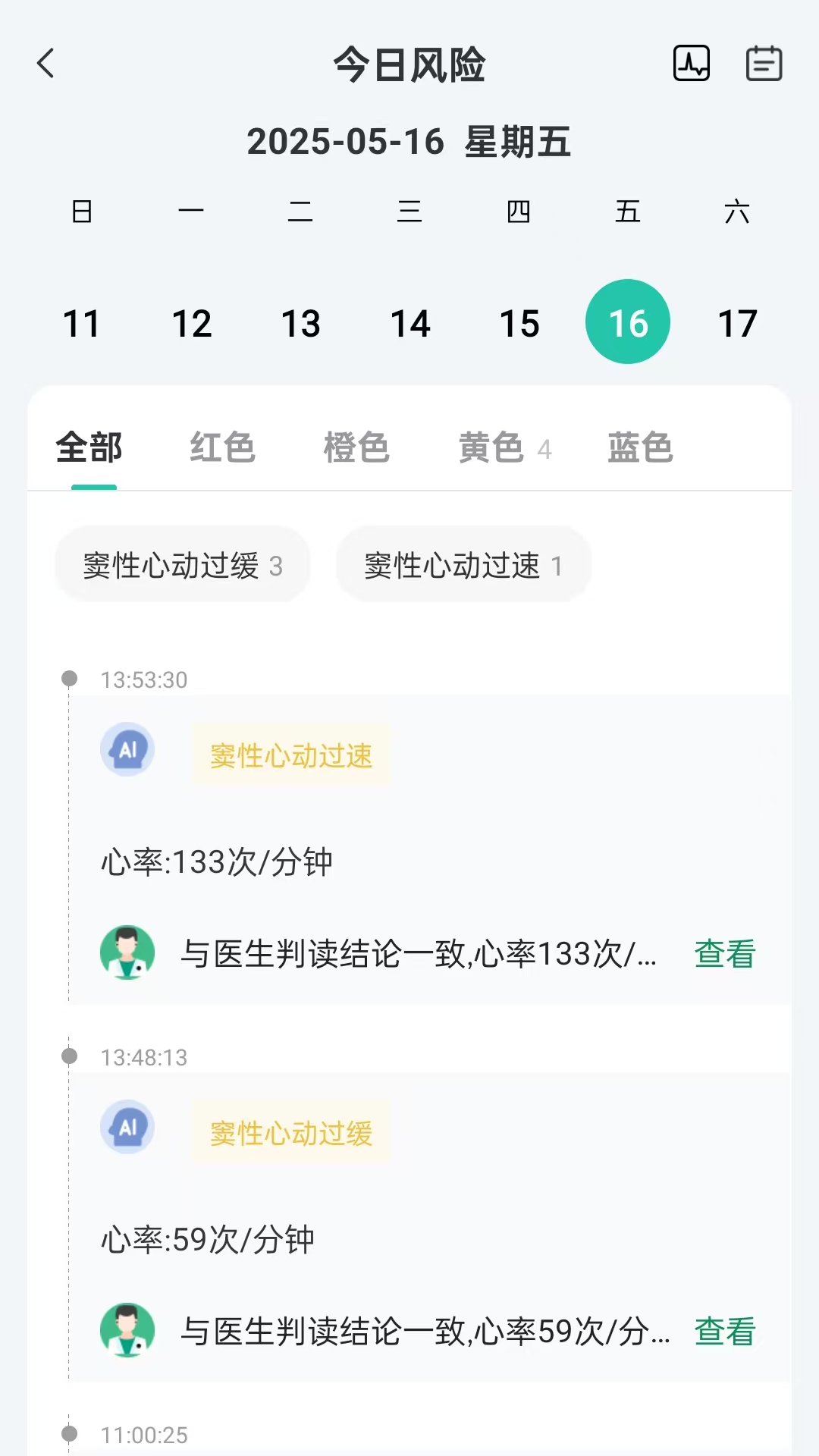The height and width of the screenshot is (1456, 819).
Task: Switch to the 橙色 tab
Action: coord(356,448)
